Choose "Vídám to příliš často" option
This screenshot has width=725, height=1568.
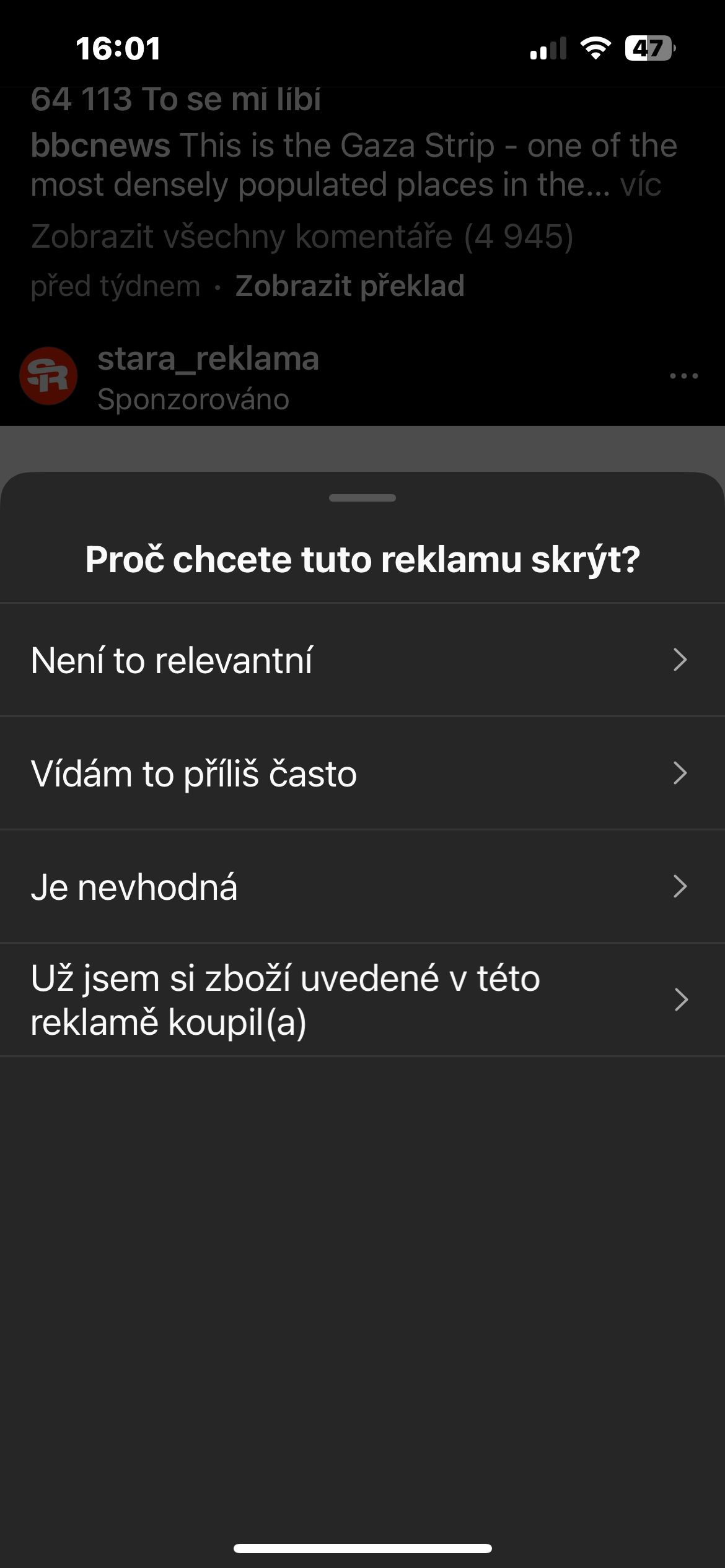point(361,773)
